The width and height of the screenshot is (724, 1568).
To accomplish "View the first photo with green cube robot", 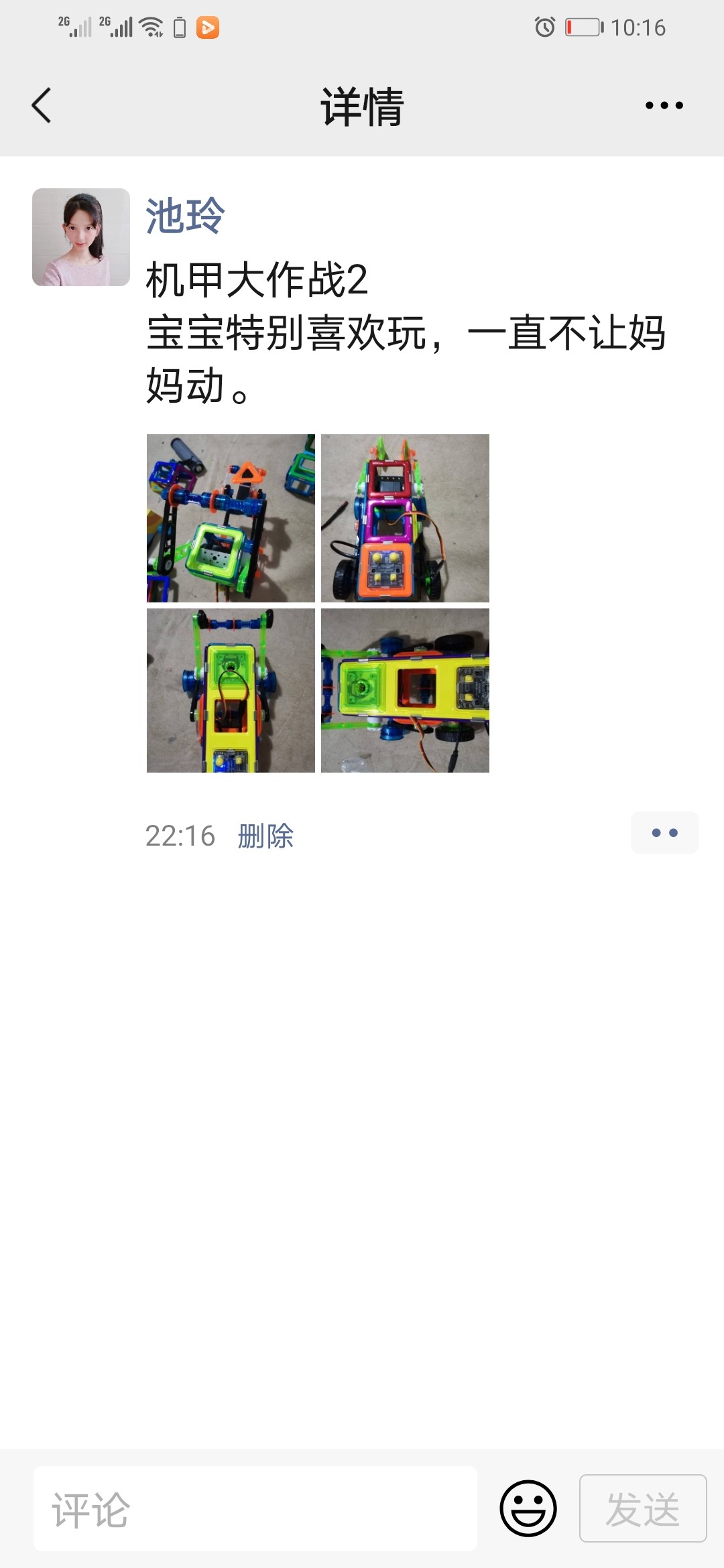I will pos(231,518).
